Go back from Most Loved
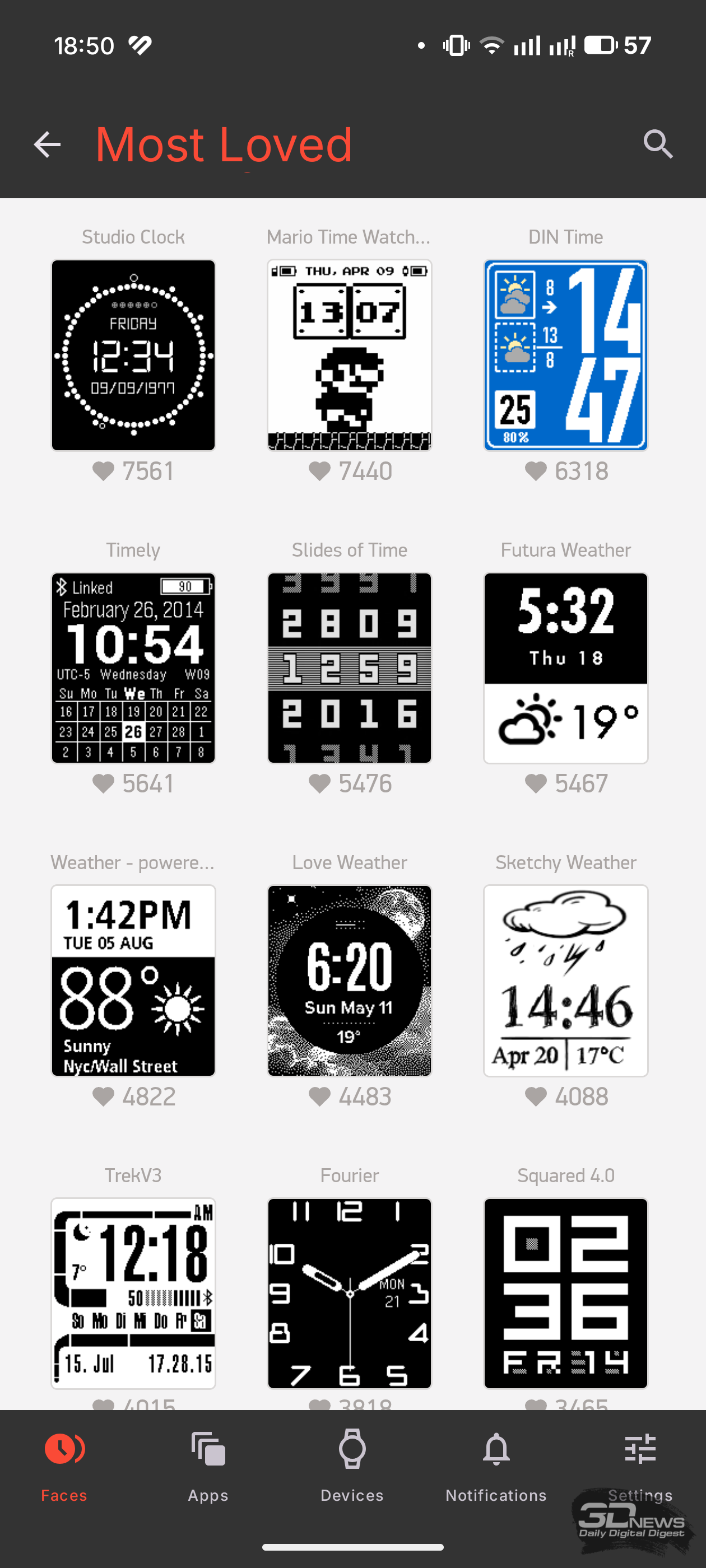 (47, 145)
